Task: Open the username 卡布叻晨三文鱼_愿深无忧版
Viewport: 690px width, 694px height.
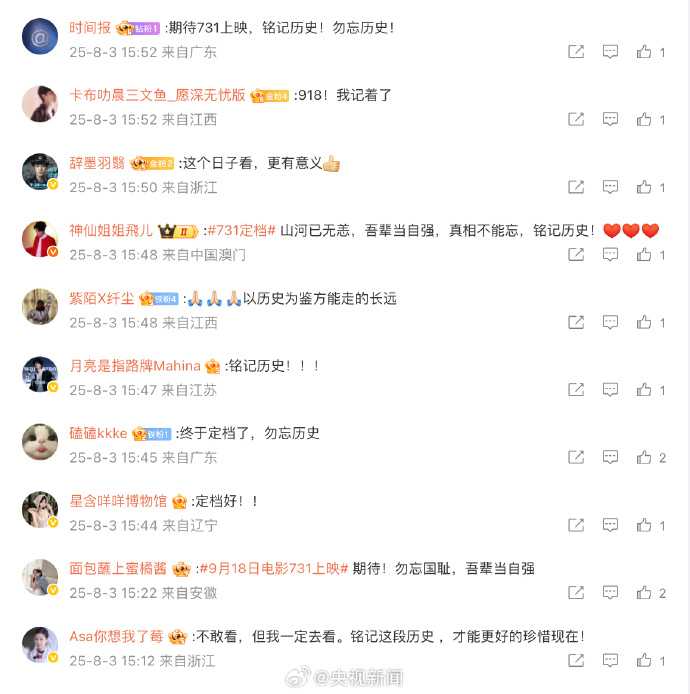Action: (157, 95)
